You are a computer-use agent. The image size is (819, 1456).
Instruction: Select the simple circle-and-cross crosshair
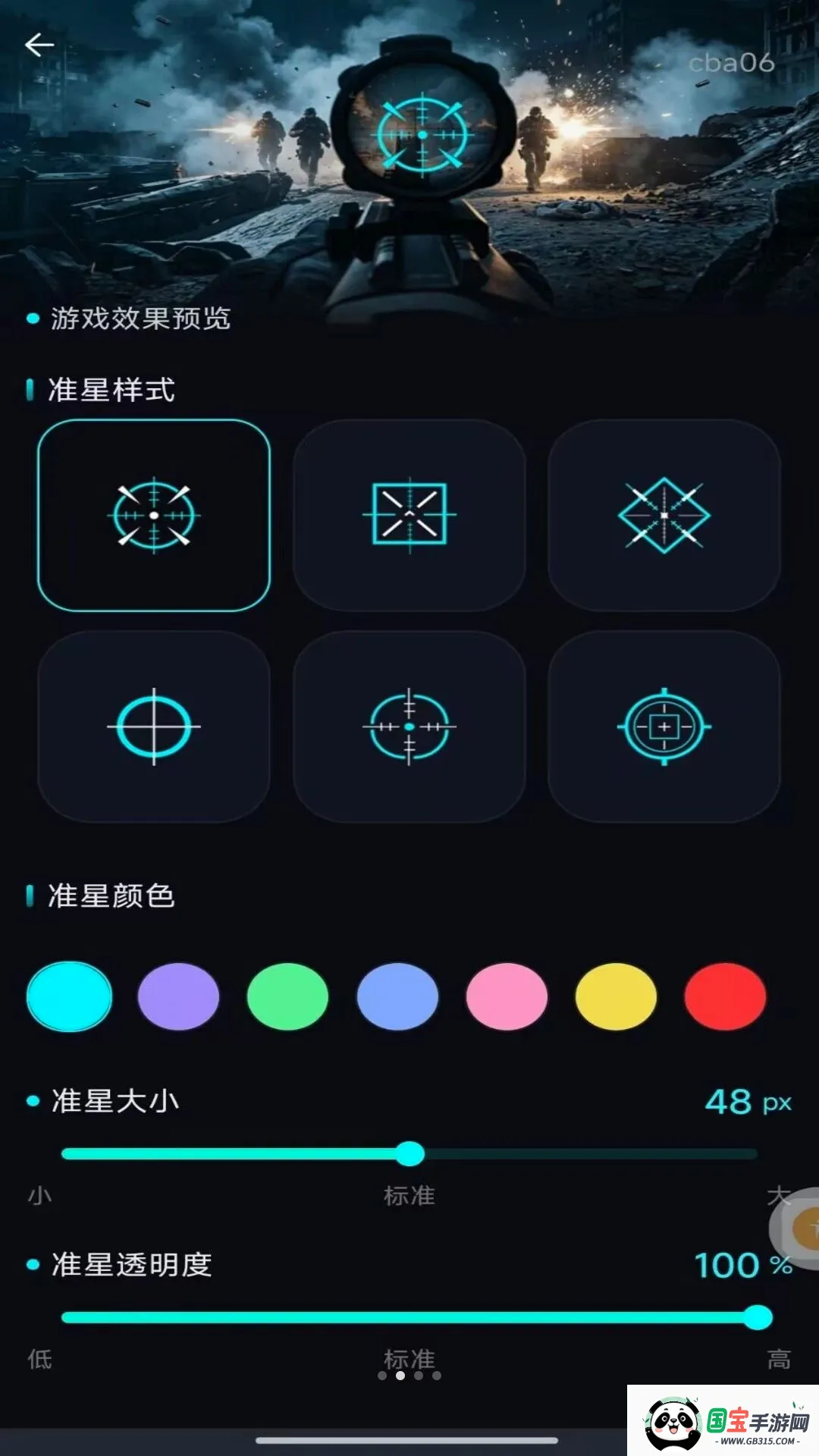pos(154,726)
